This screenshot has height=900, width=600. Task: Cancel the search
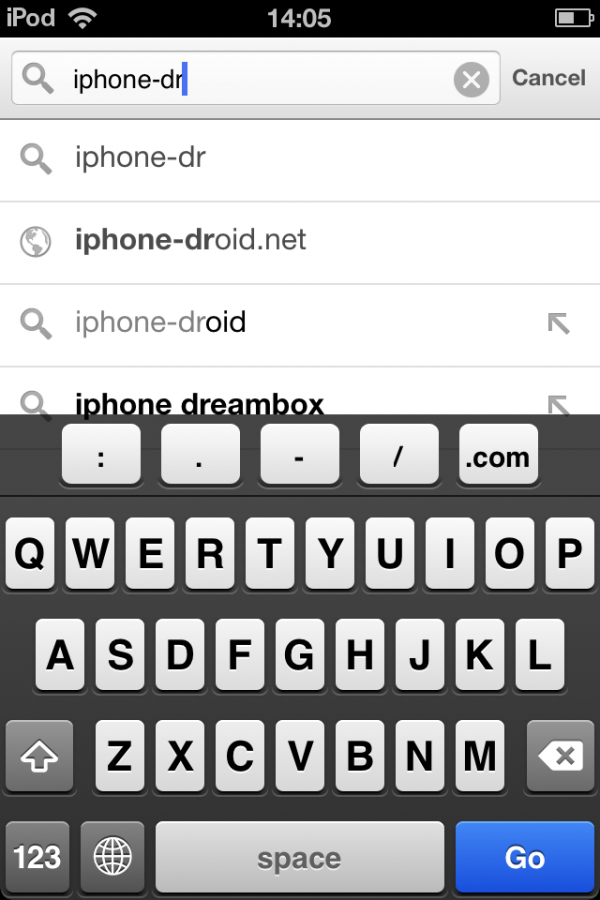[x=548, y=78]
